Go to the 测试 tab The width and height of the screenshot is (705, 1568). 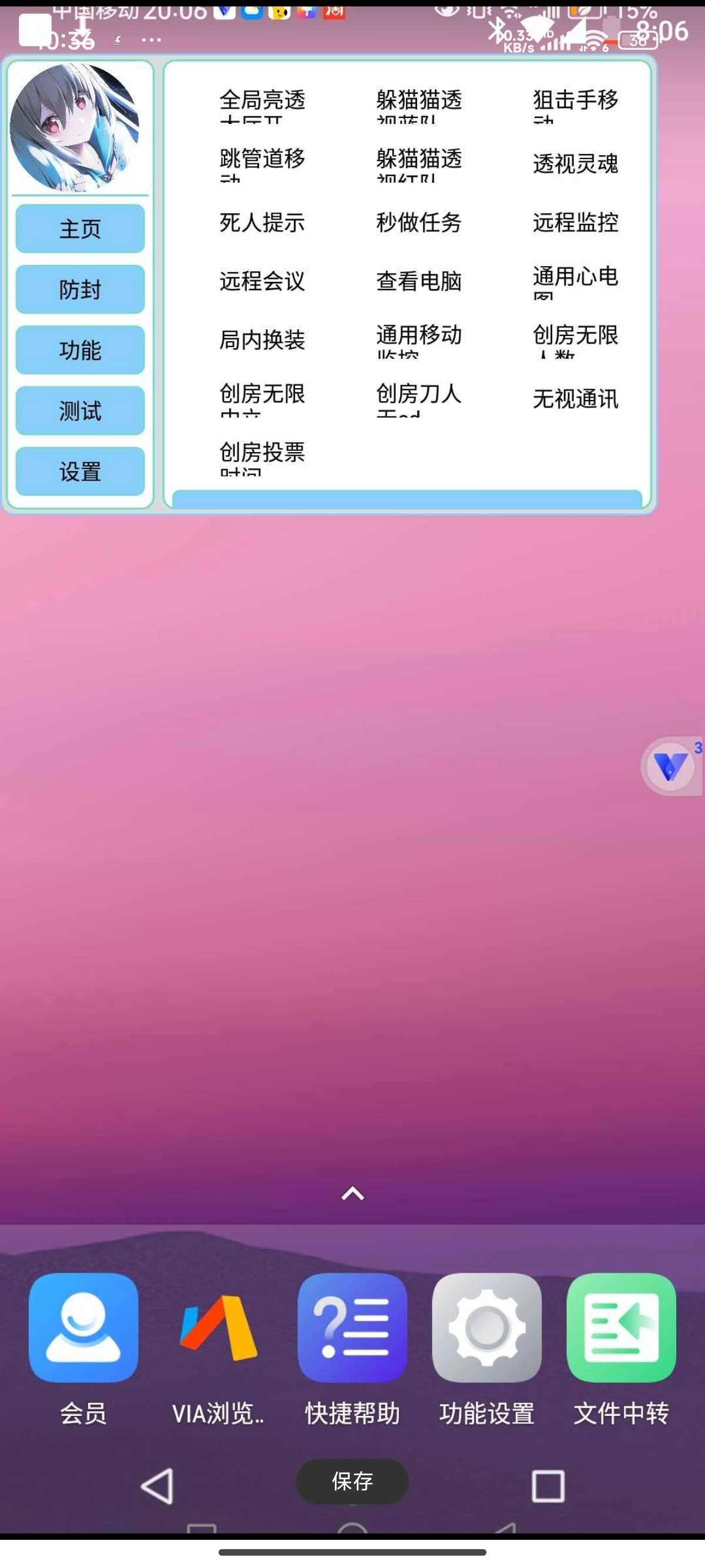tap(80, 412)
